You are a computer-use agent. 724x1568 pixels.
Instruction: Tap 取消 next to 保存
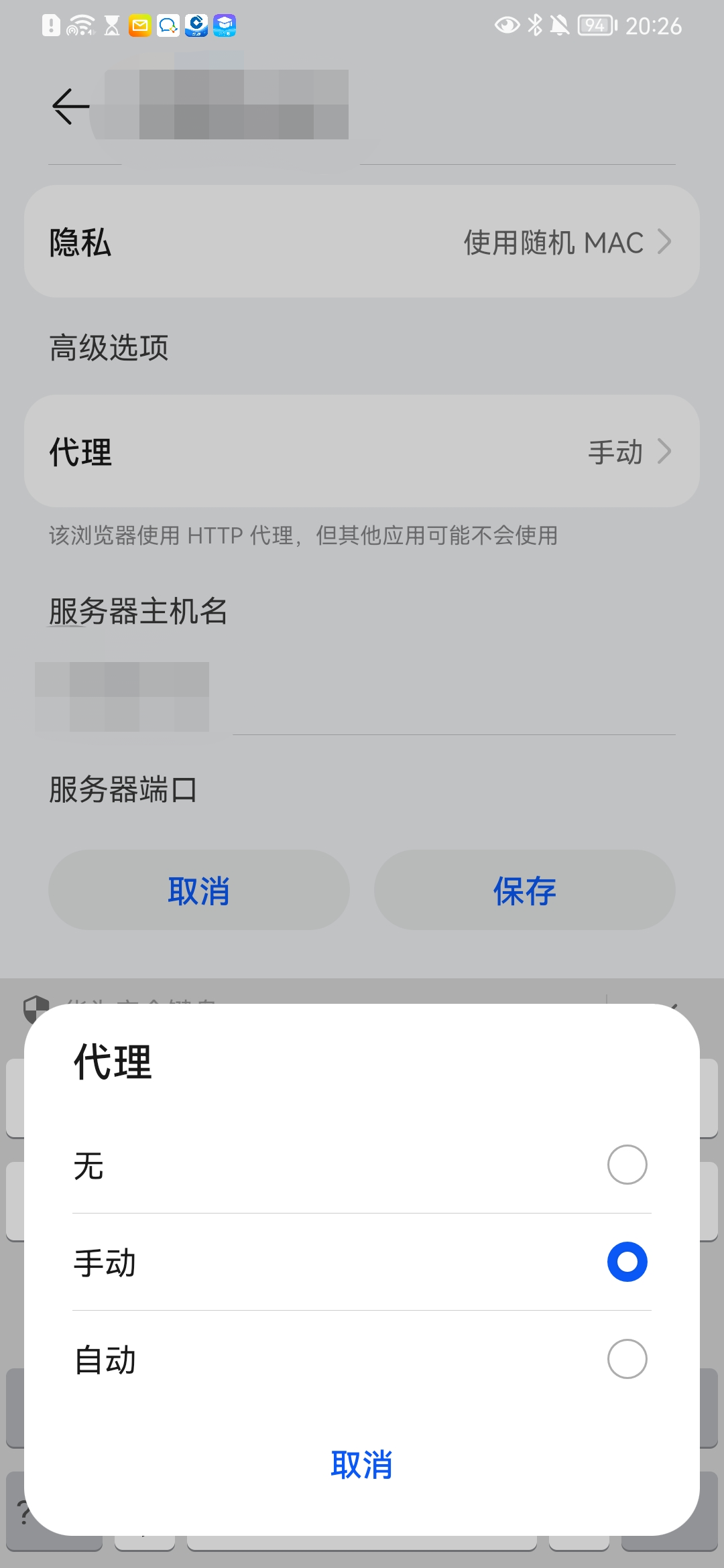pyautogui.click(x=198, y=890)
